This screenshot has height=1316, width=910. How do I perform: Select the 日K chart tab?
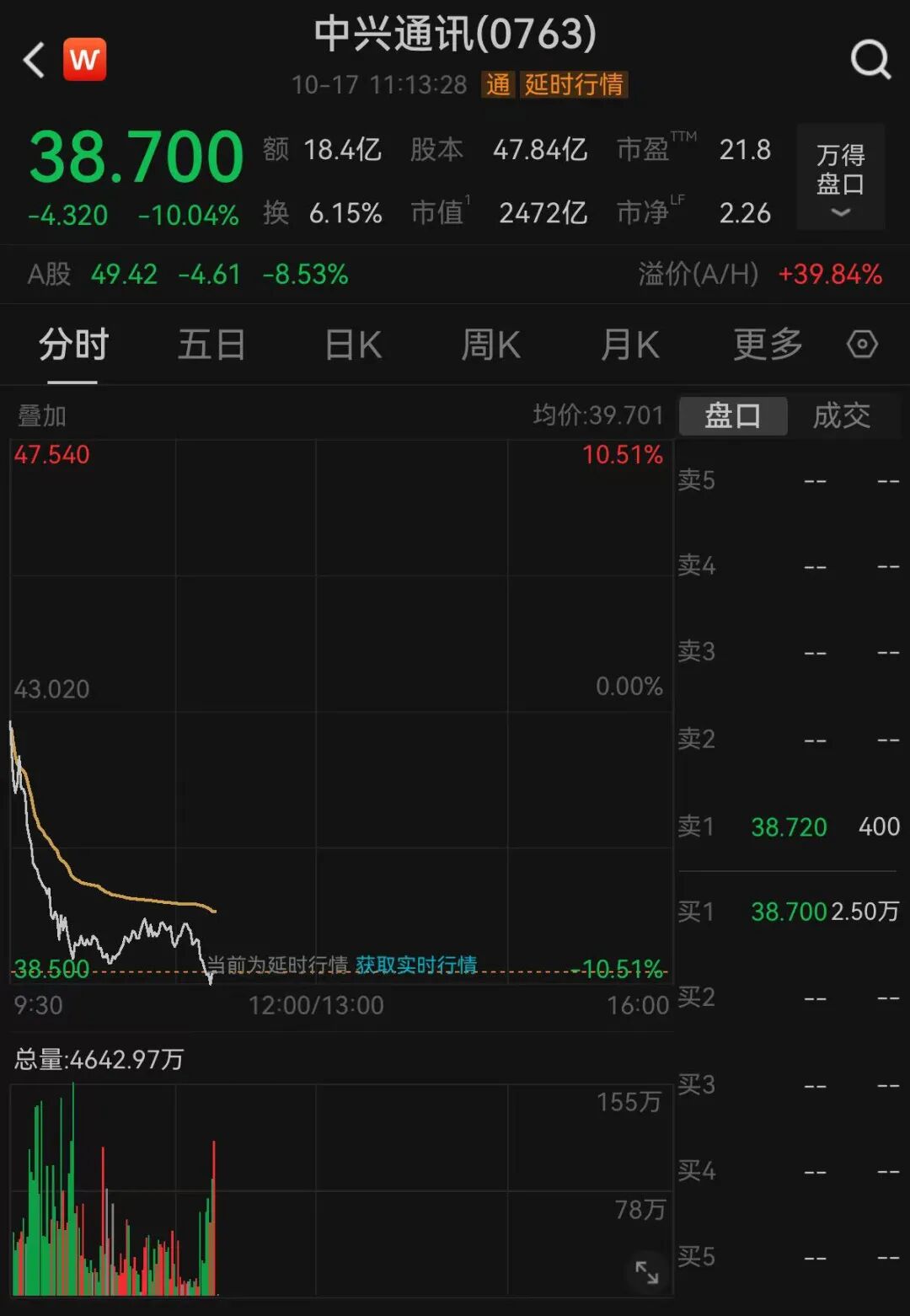353,345
